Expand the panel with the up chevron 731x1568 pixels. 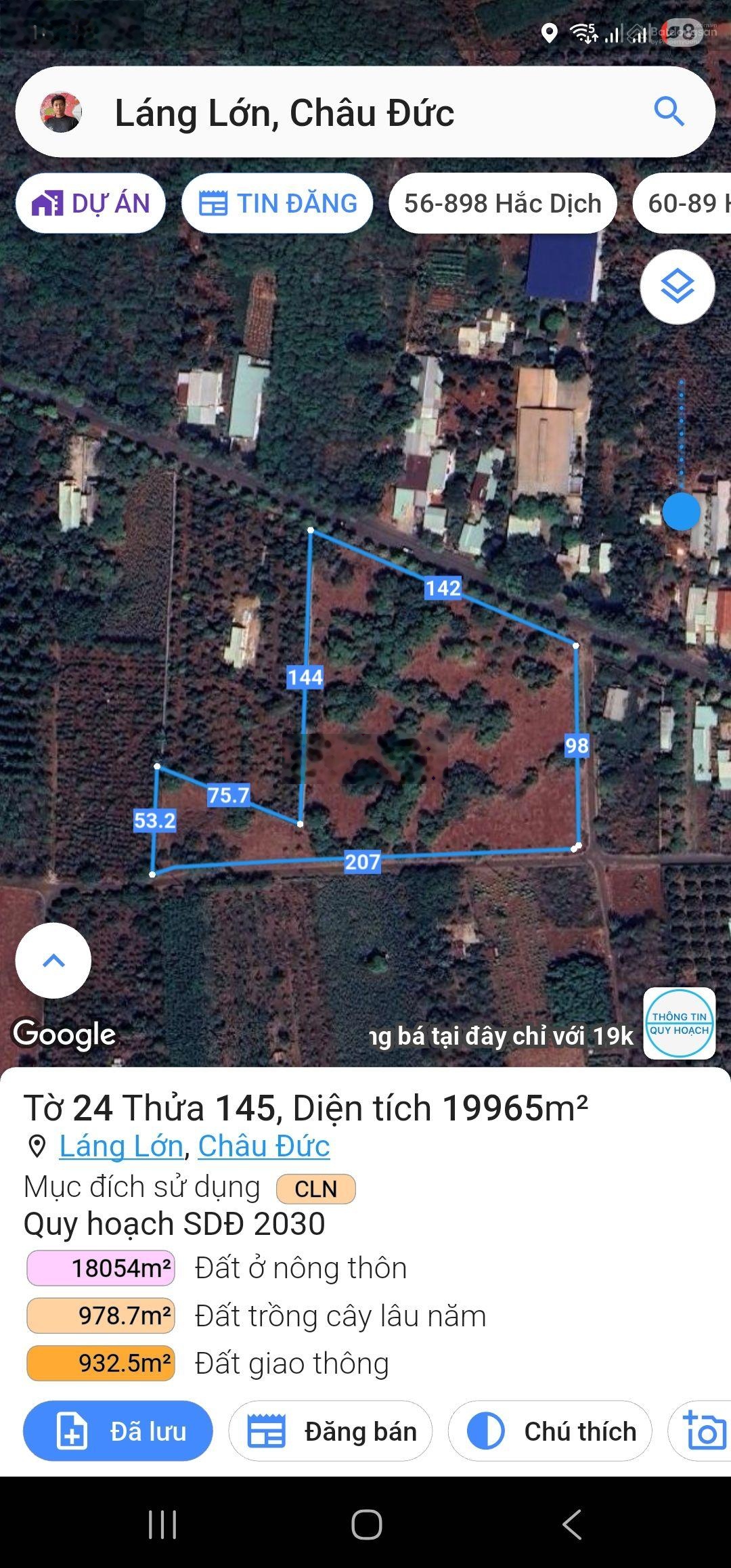(x=53, y=960)
